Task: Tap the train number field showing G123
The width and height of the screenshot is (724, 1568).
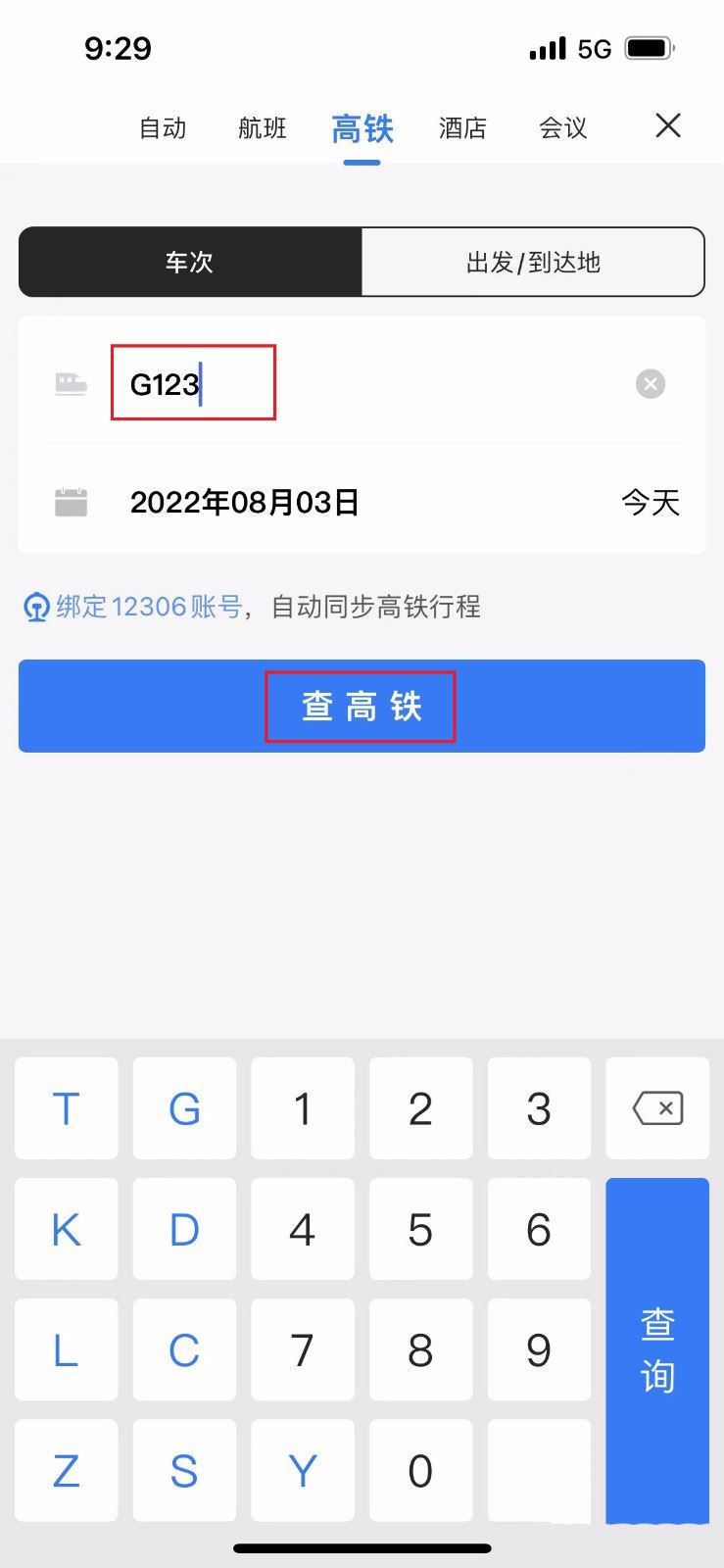Action: (x=372, y=383)
